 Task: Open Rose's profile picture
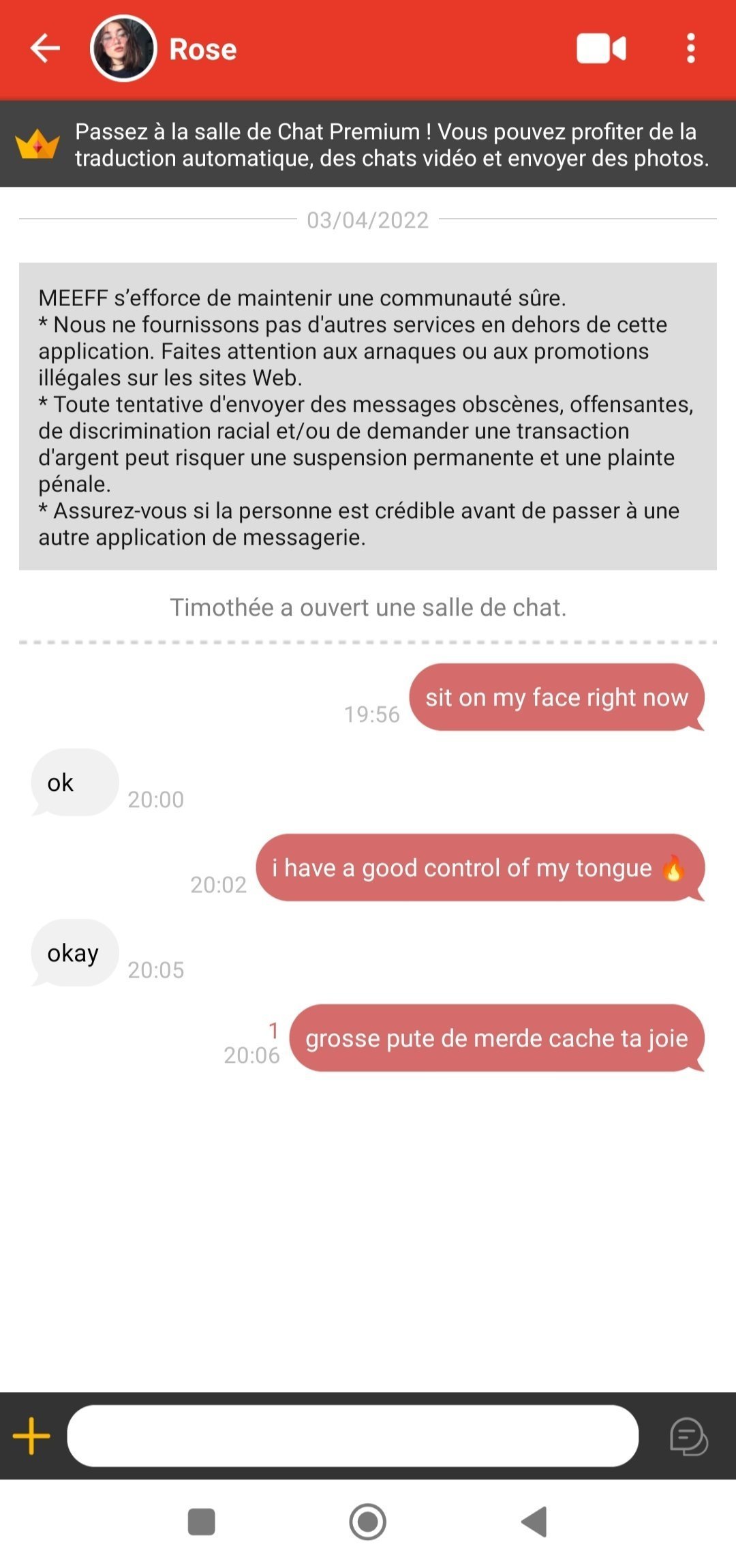point(123,49)
